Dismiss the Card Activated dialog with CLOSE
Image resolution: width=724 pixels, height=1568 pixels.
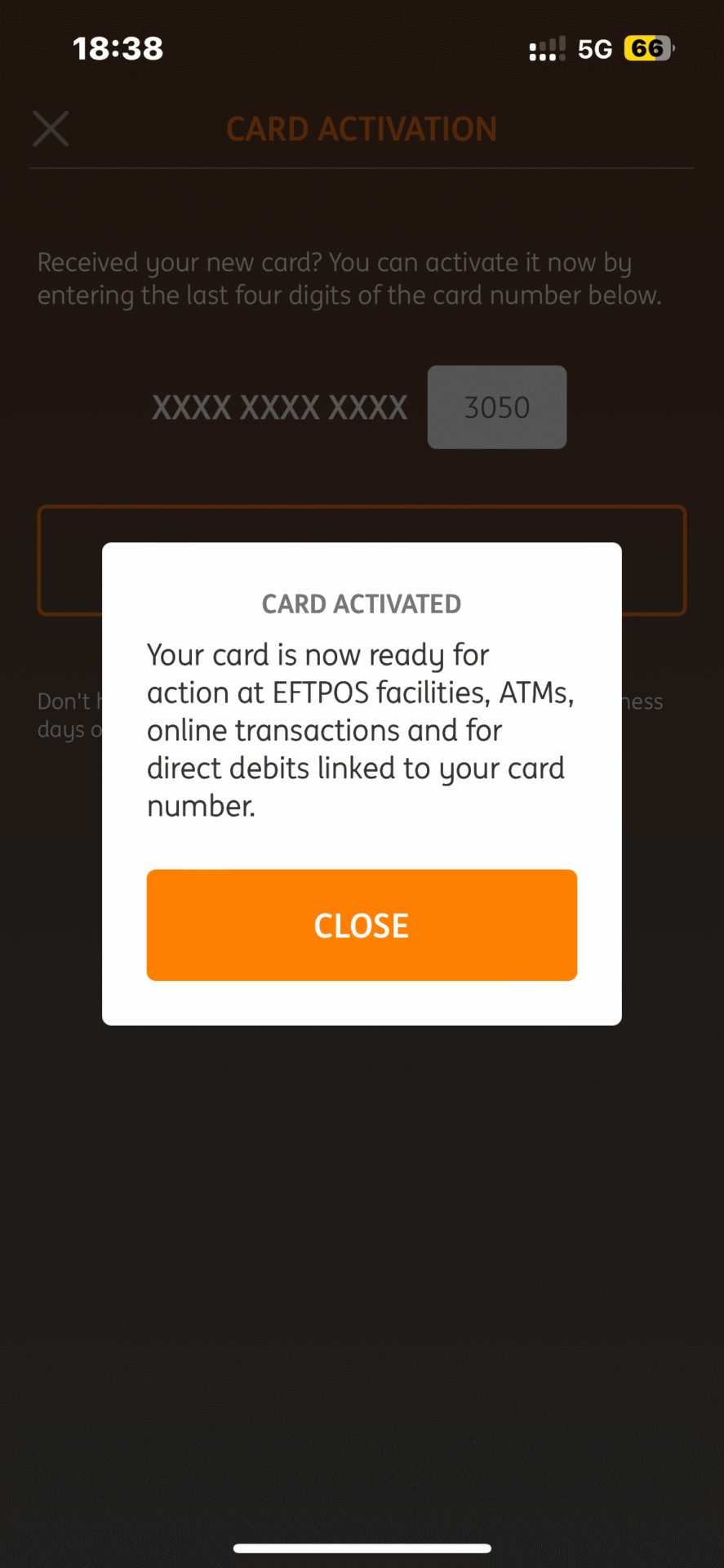[x=362, y=924]
